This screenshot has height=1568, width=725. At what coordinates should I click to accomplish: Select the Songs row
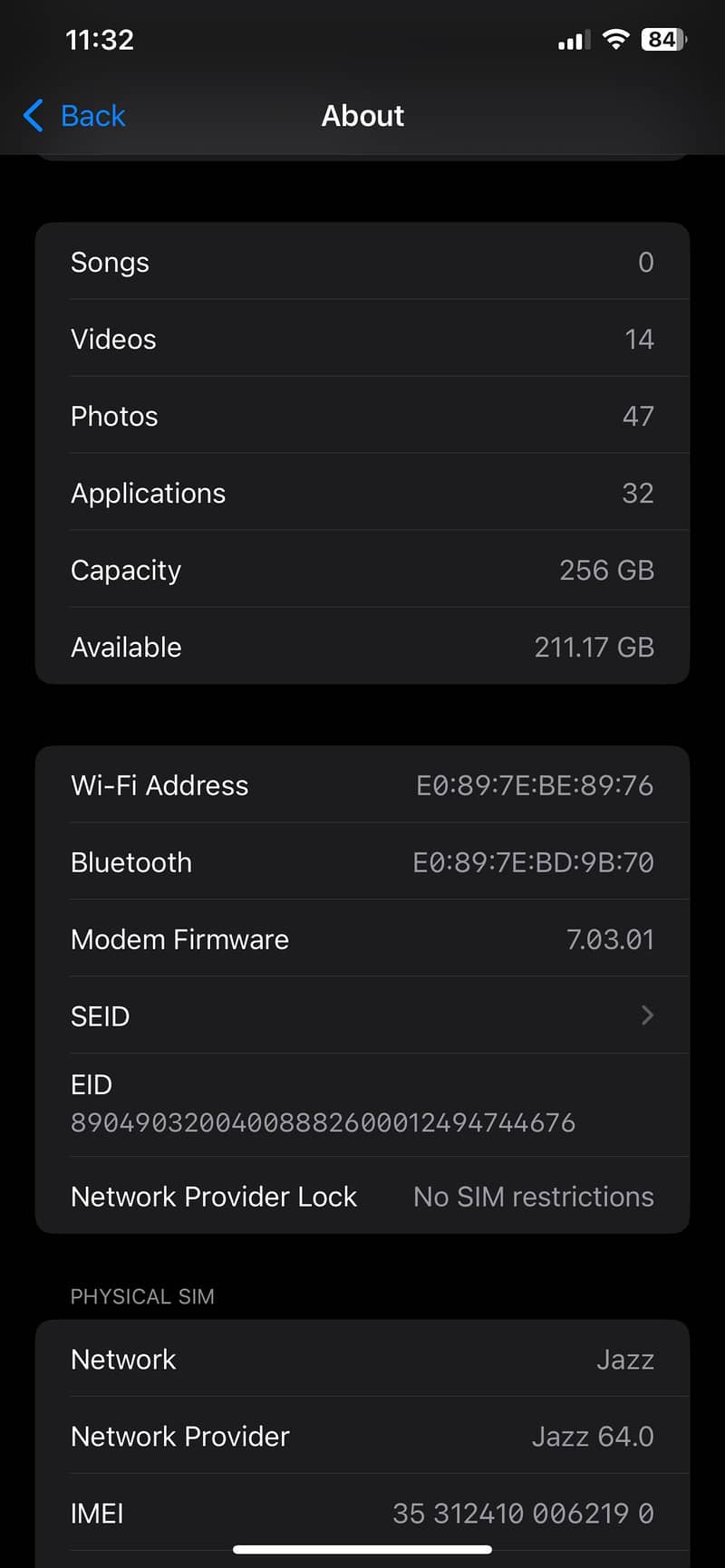click(x=362, y=262)
